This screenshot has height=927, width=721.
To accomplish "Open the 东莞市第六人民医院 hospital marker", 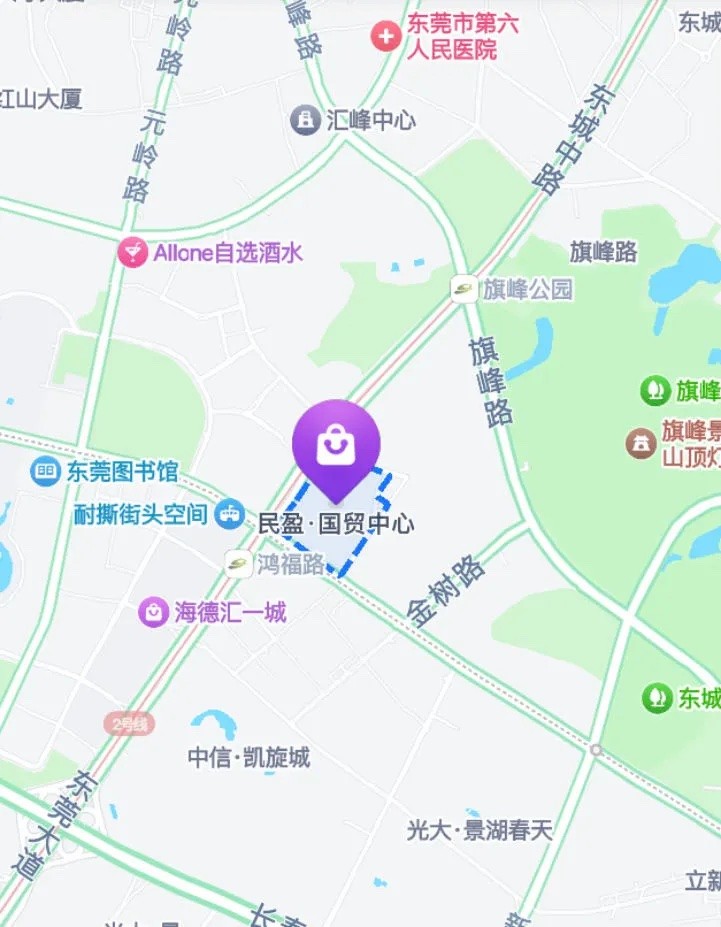I will click(x=385, y=38).
